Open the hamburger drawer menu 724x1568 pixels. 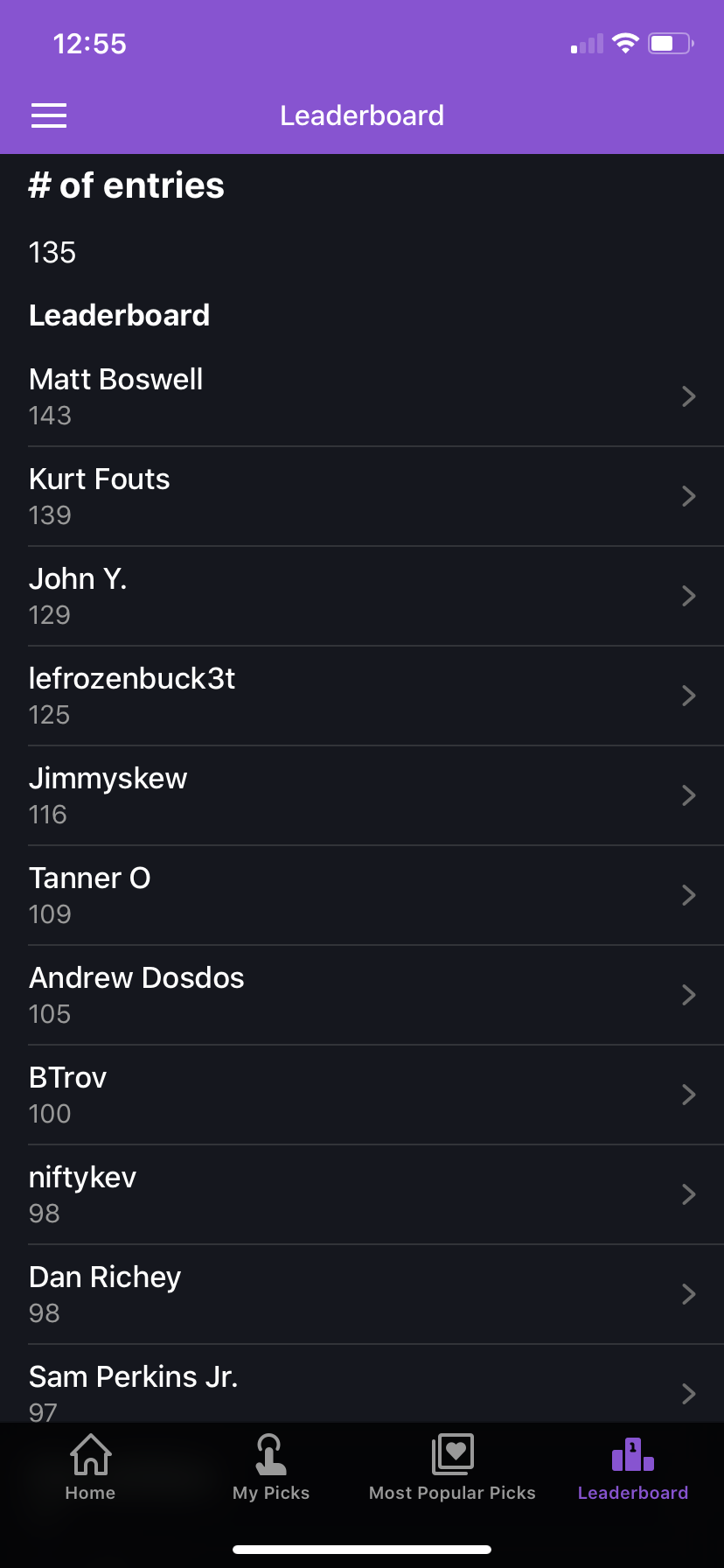pos(49,115)
